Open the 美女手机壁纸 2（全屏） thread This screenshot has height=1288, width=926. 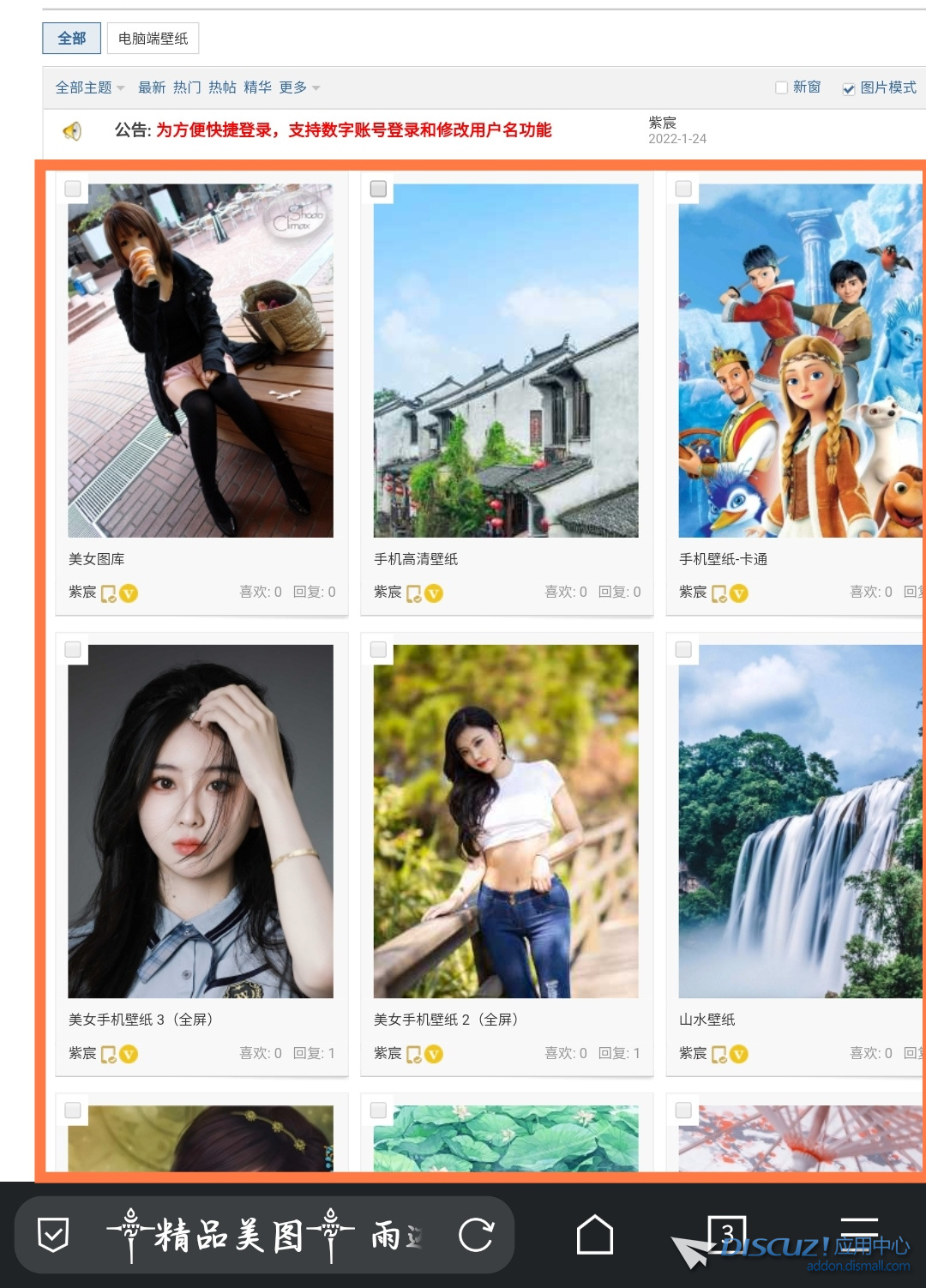(x=446, y=1020)
